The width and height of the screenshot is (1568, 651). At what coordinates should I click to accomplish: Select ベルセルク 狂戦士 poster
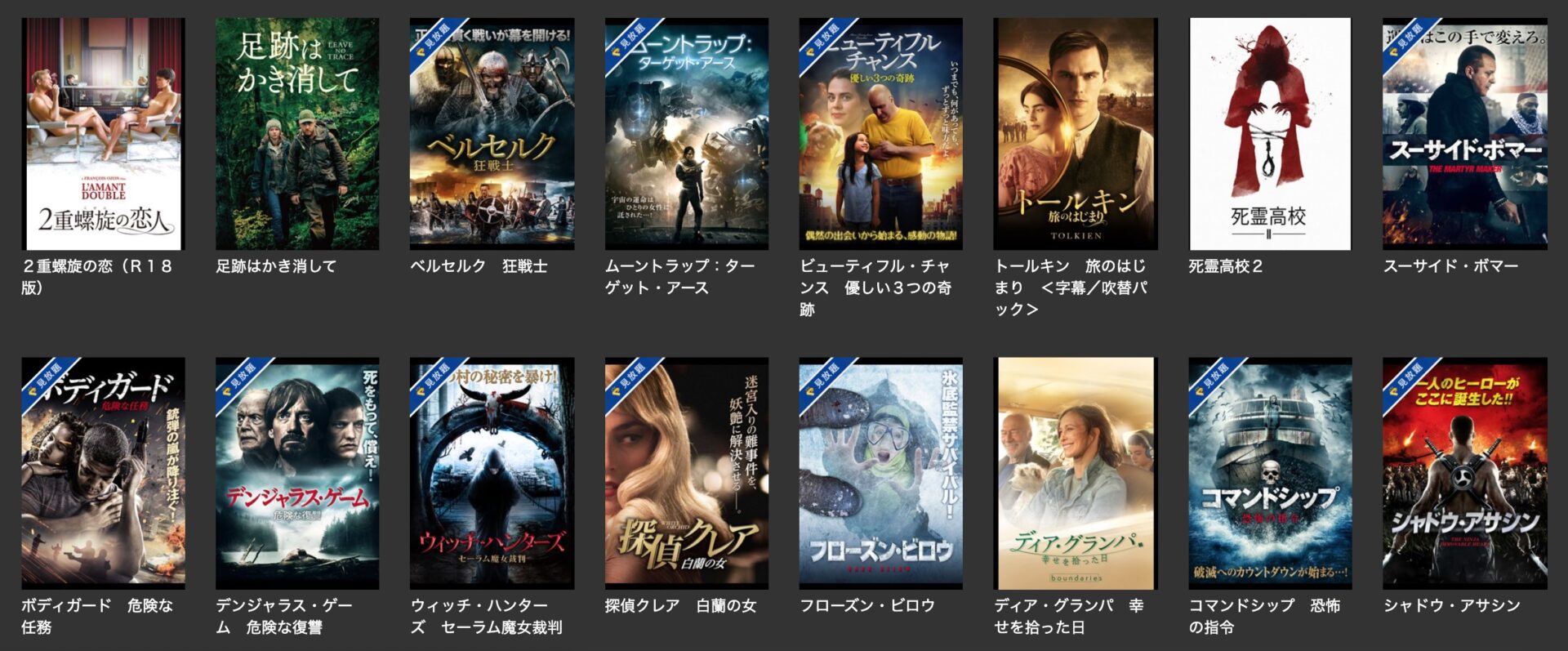(492, 134)
